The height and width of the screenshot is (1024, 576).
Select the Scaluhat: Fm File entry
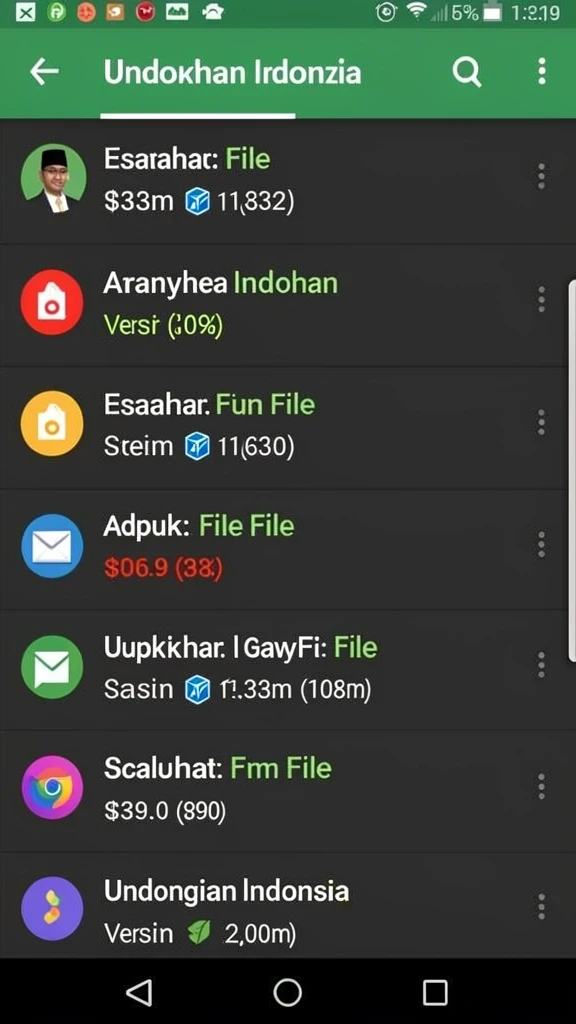[x=288, y=791]
